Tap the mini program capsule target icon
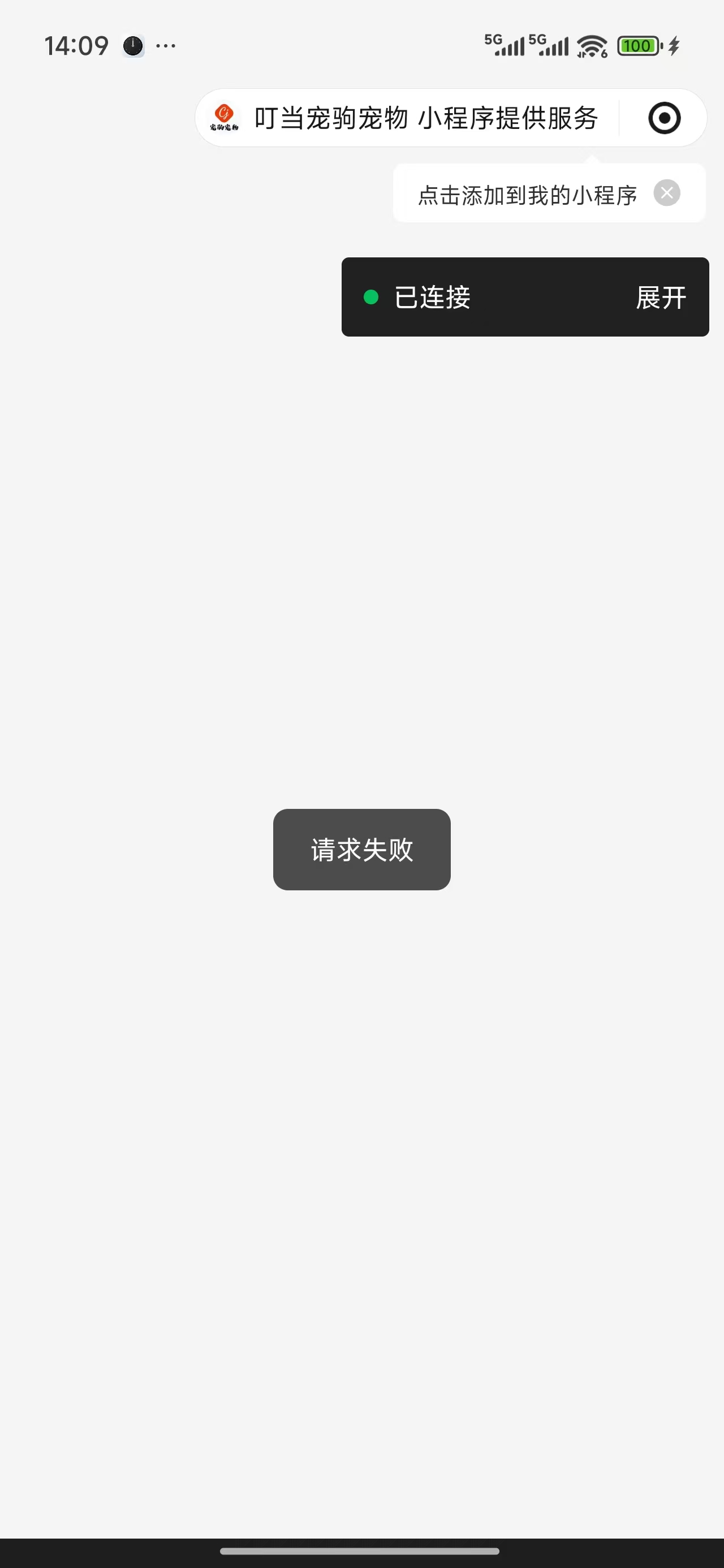 pyautogui.click(x=663, y=118)
